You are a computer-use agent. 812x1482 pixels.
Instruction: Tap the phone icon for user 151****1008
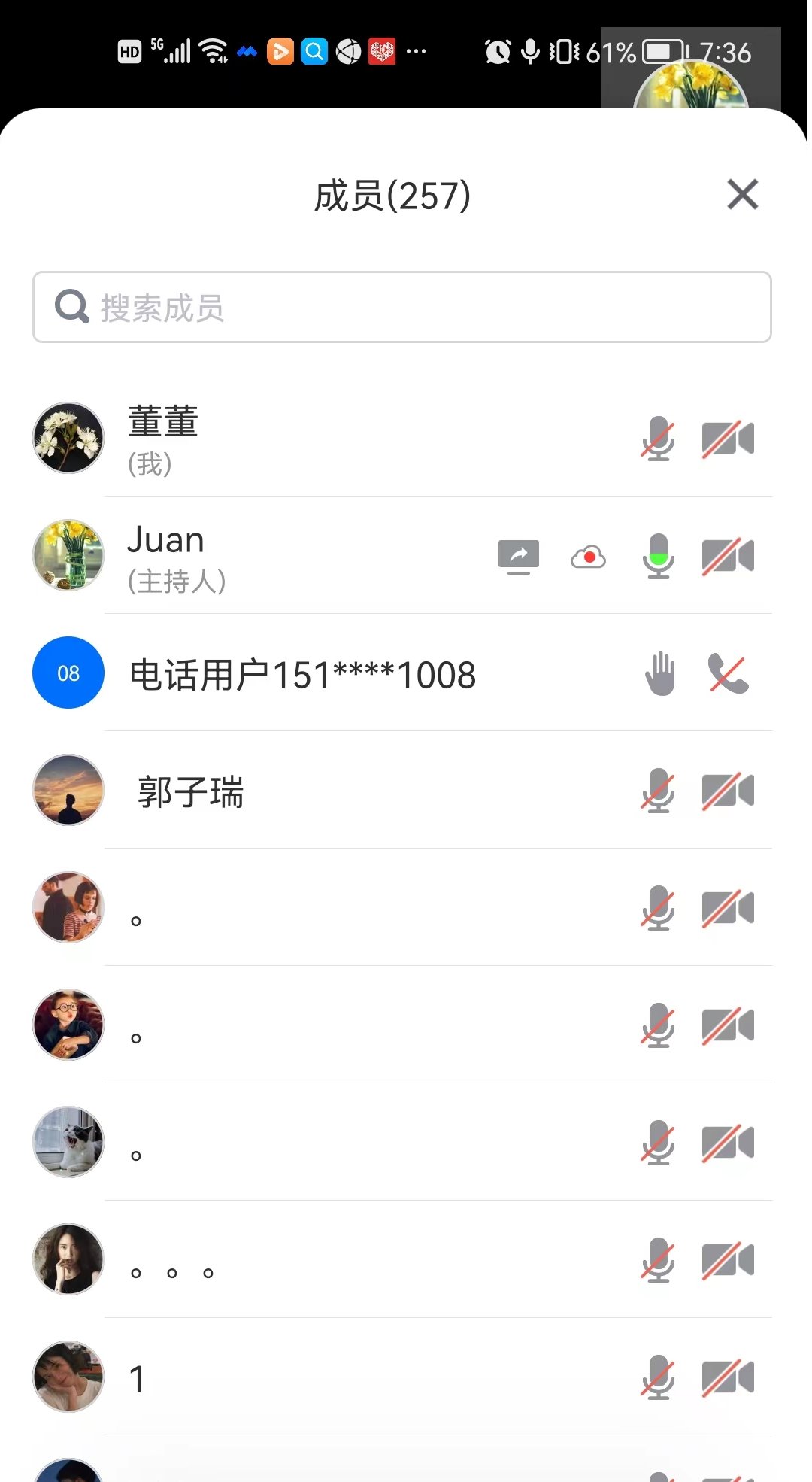click(728, 673)
